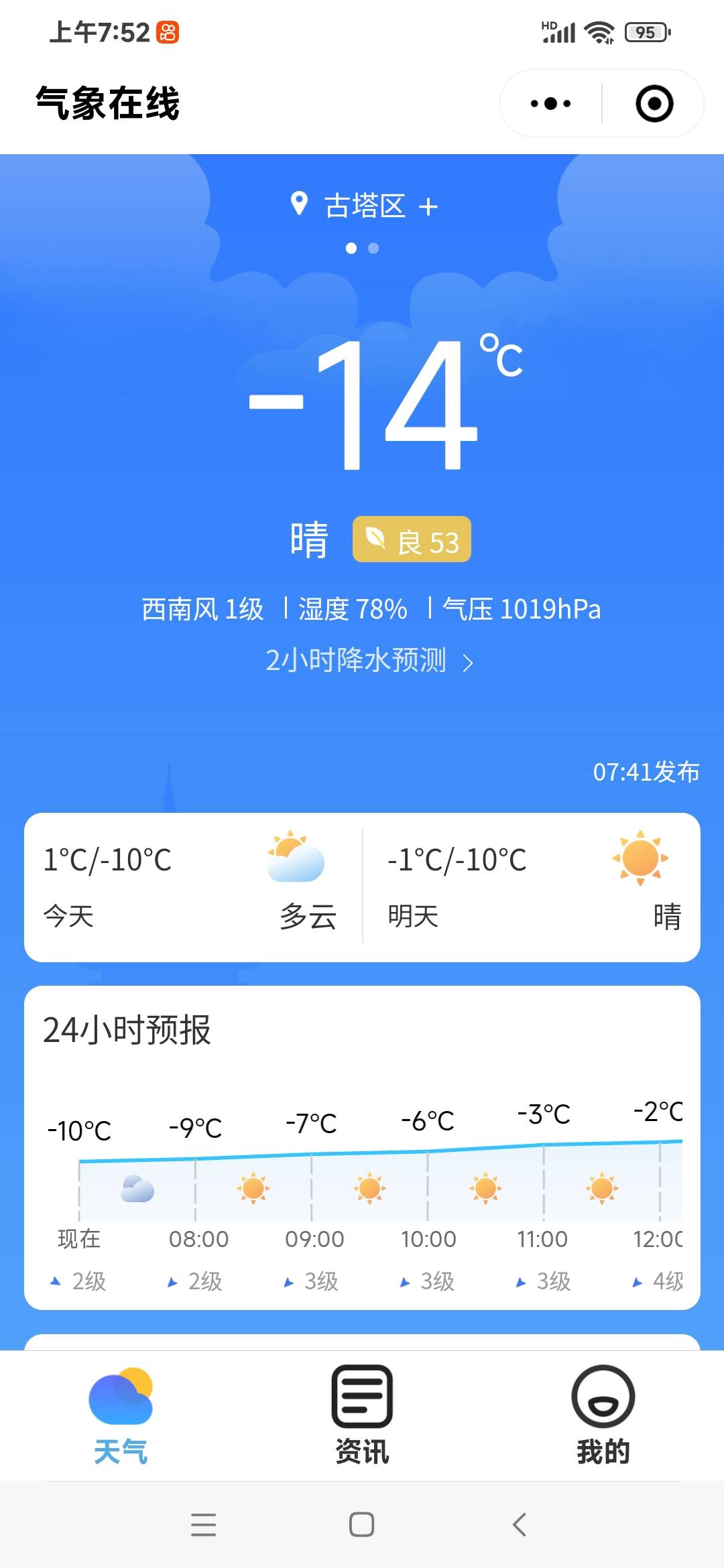Open the 古塔区 location selector
Image resolution: width=724 pixels, height=1568 pixels.
coord(364,206)
